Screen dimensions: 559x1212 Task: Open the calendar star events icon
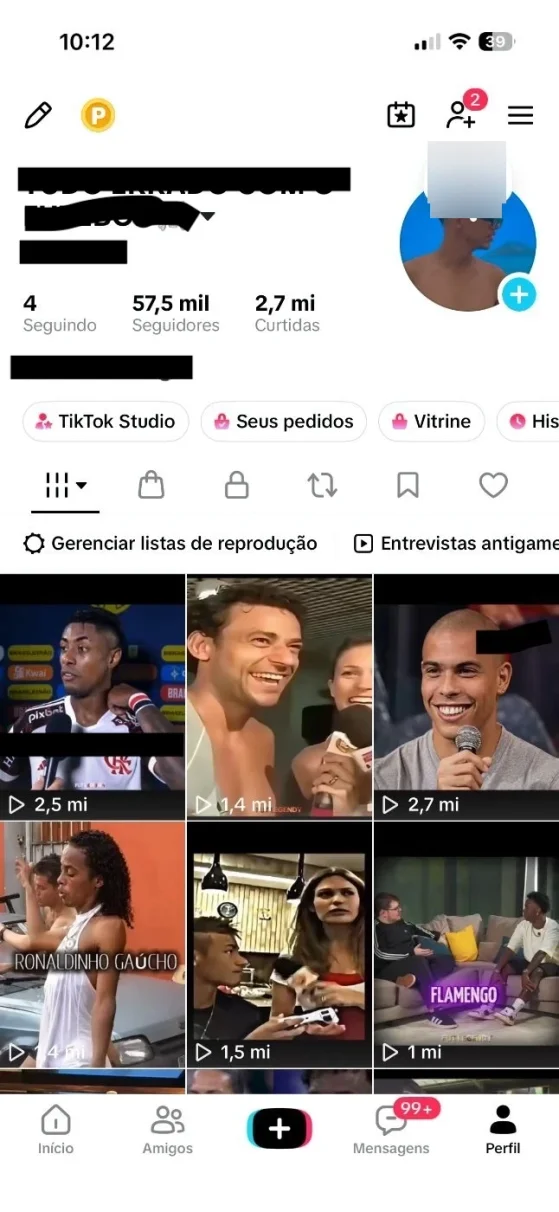401,115
